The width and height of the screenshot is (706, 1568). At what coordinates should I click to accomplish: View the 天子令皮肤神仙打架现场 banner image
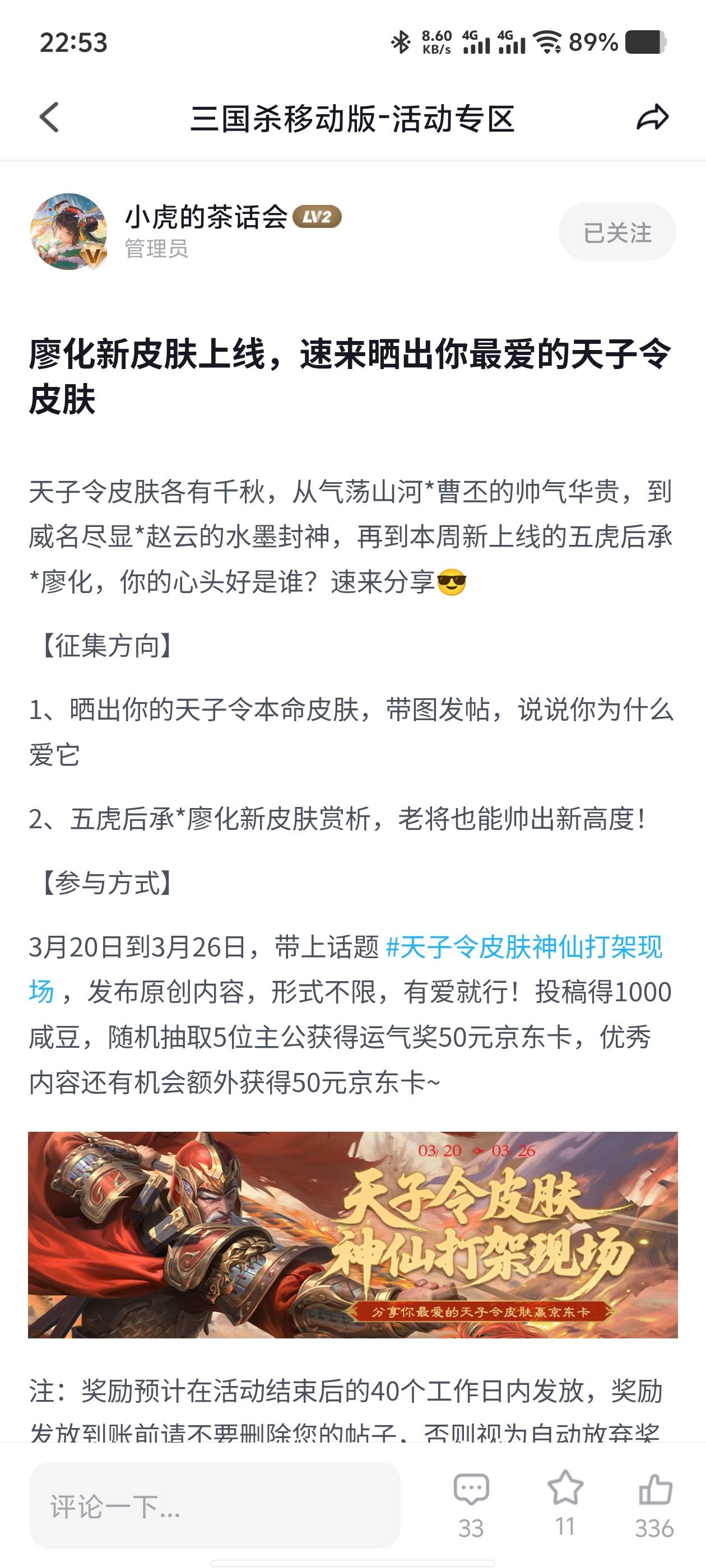pyautogui.click(x=352, y=1234)
